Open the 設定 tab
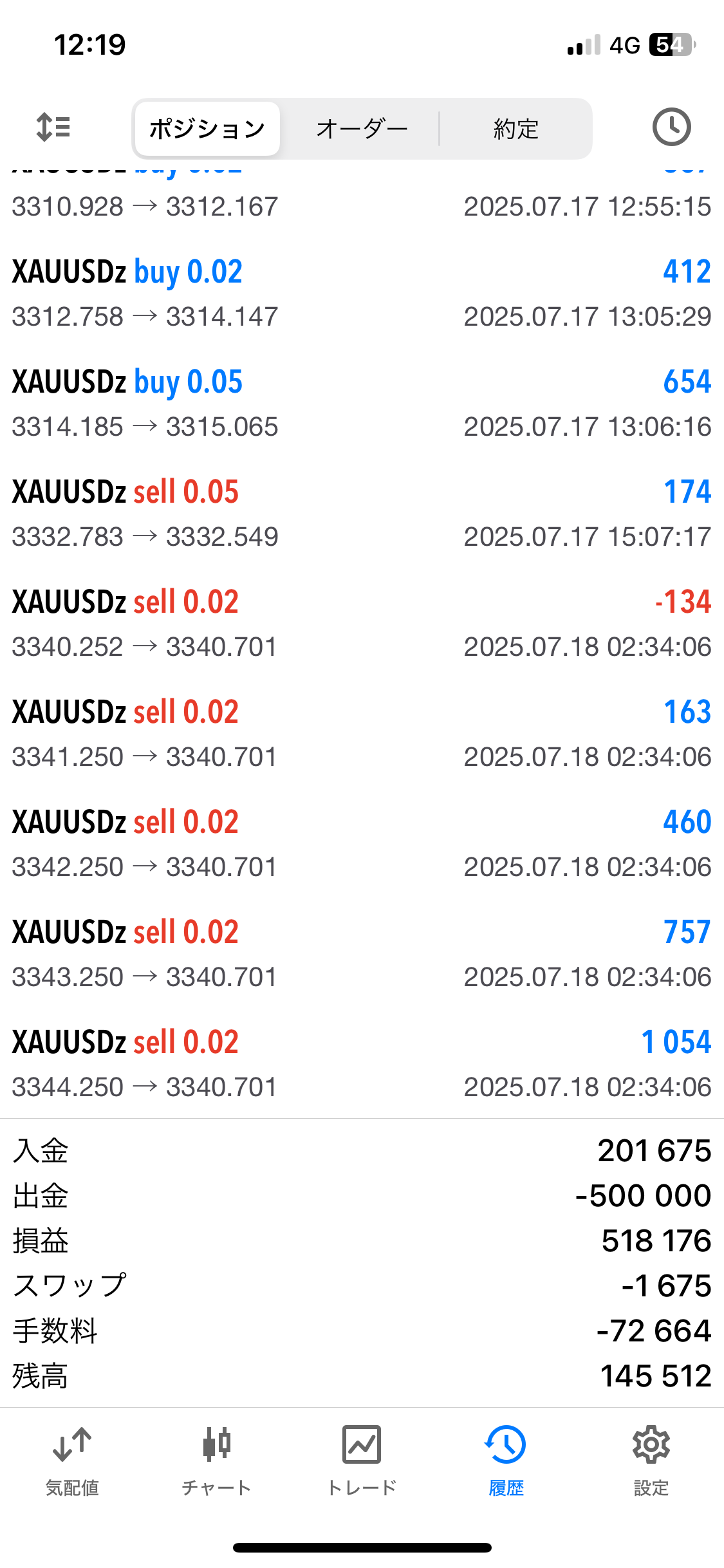The image size is (724, 1568). [651, 1461]
